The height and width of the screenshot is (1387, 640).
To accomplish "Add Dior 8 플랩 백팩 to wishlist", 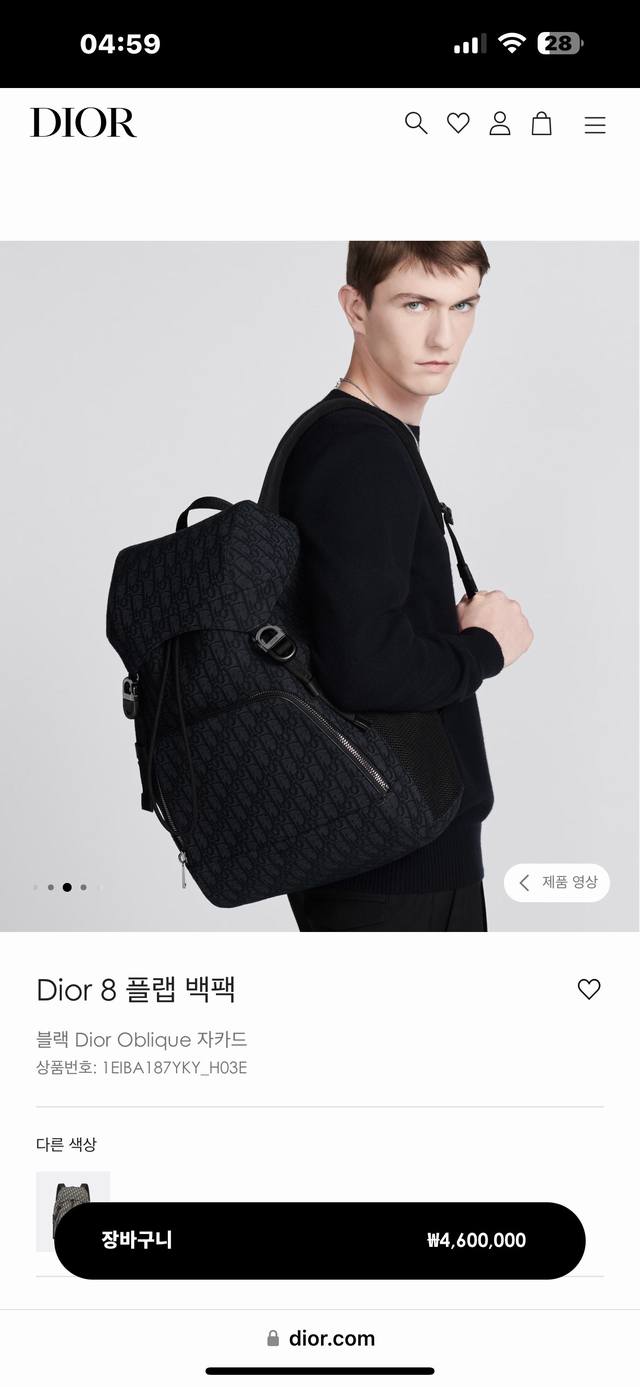I will pyautogui.click(x=589, y=989).
